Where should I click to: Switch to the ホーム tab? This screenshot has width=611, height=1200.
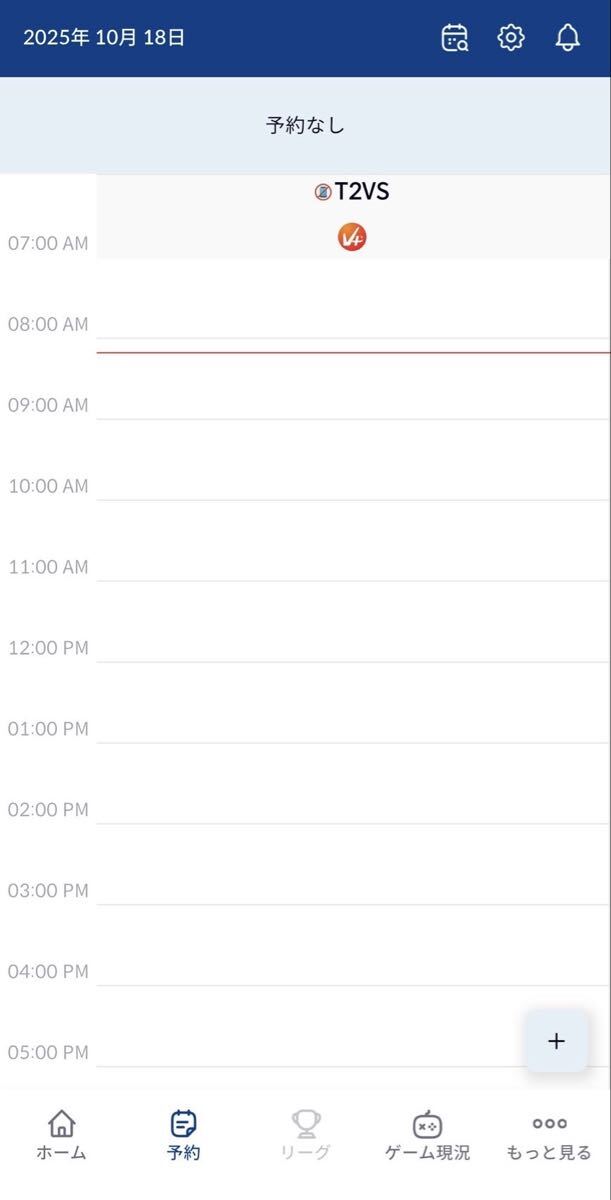click(61, 1135)
